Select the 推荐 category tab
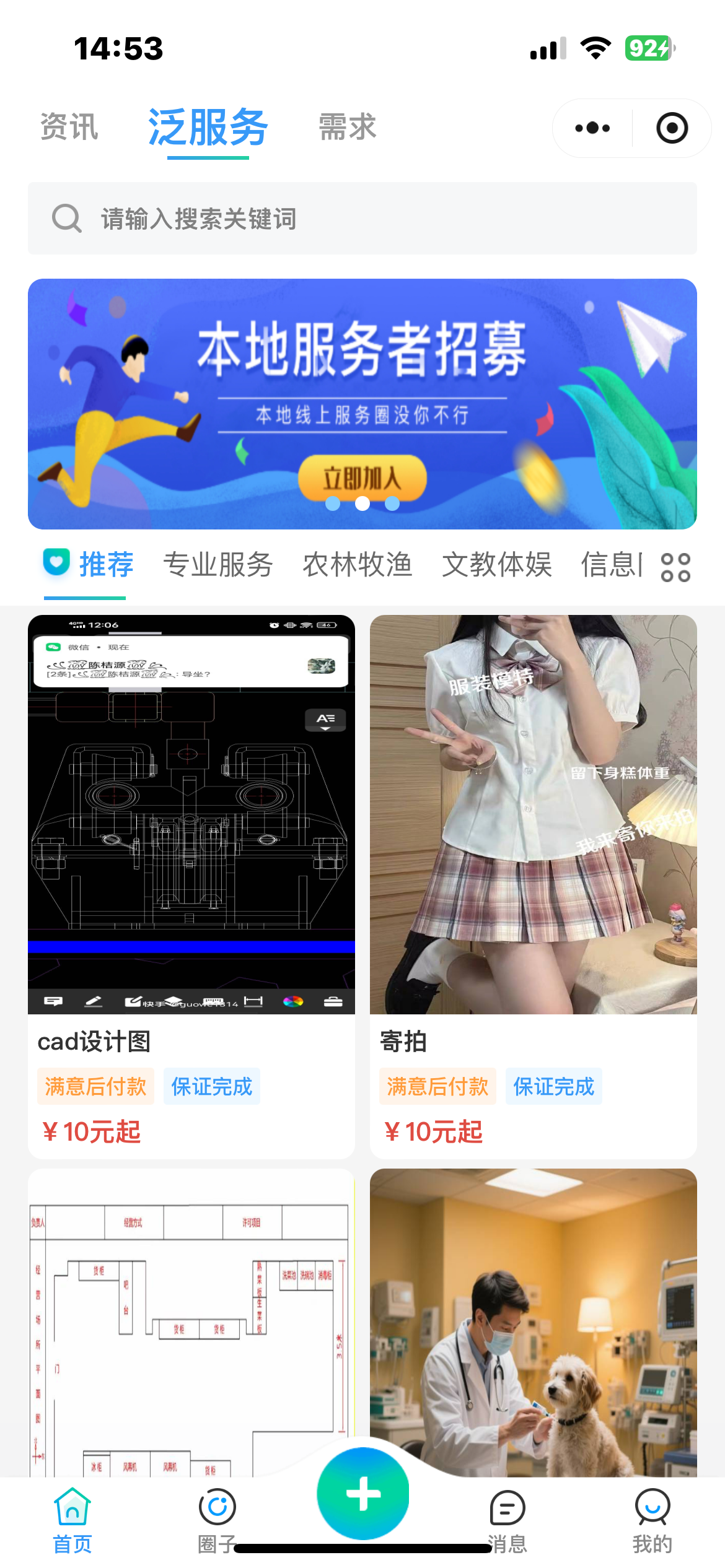This screenshot has height=1568, width=725. point(89,565)
